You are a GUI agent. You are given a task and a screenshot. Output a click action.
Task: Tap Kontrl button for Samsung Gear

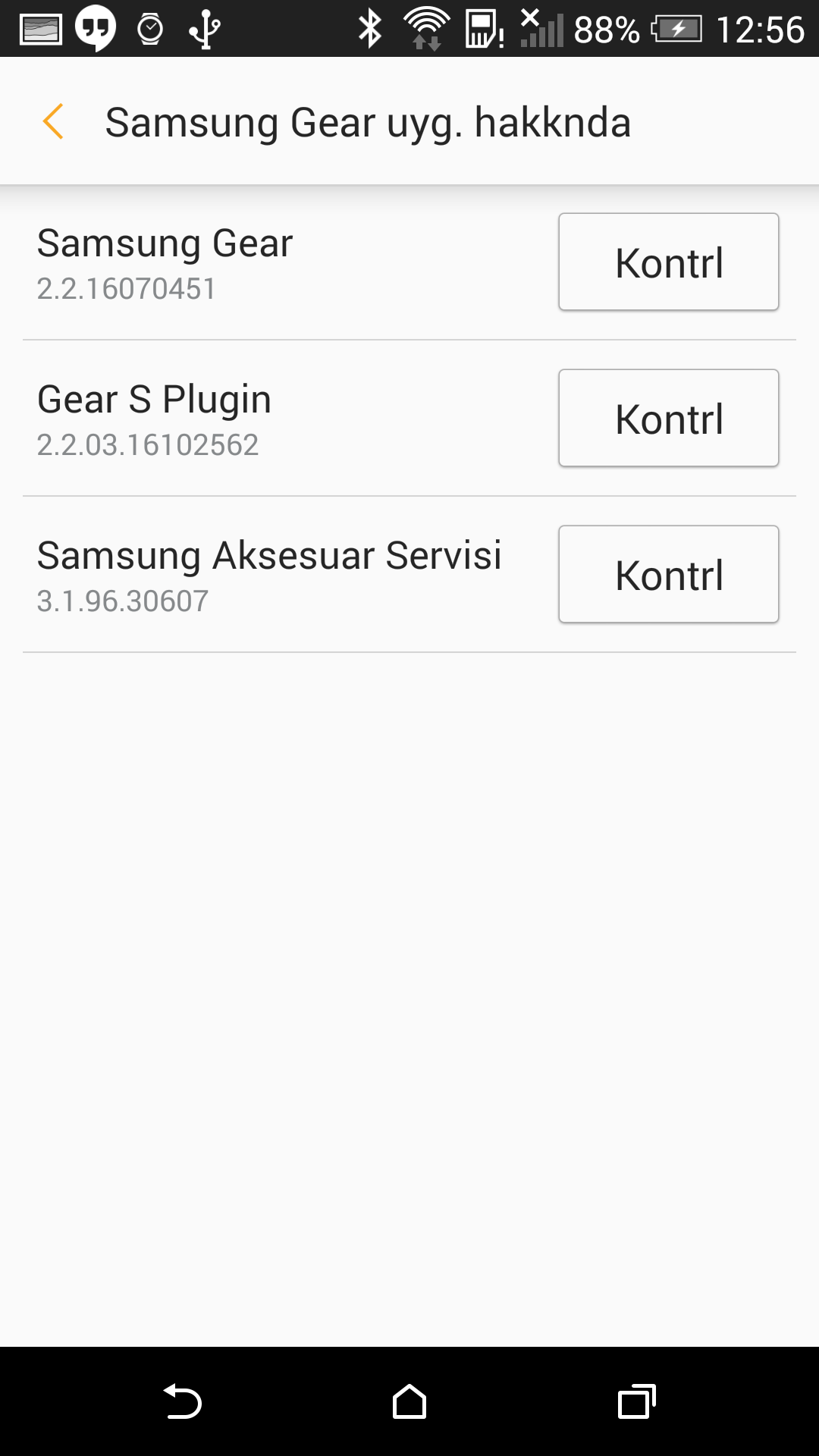[668, 262]
